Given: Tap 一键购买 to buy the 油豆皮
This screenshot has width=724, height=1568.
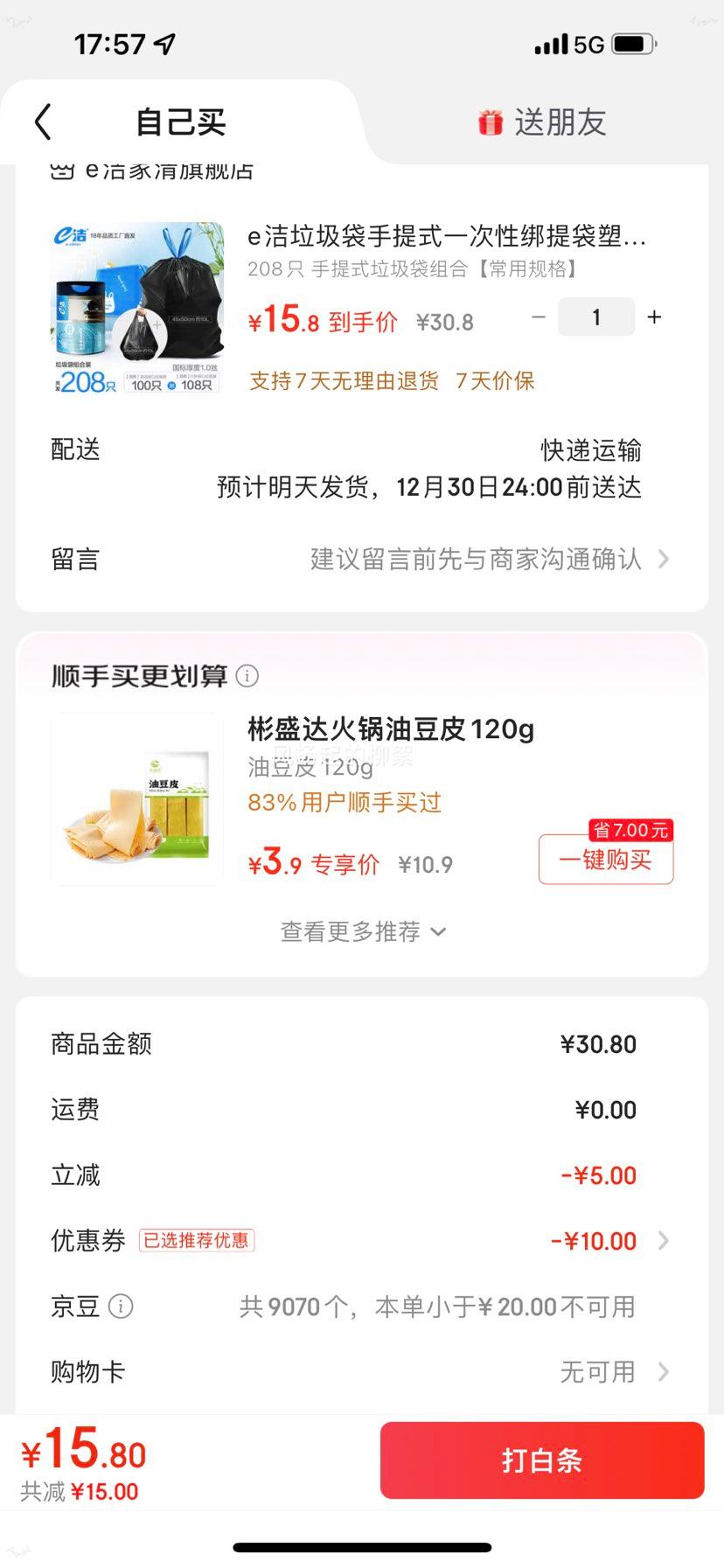Looking at the screenshot, I should point(604,861).
